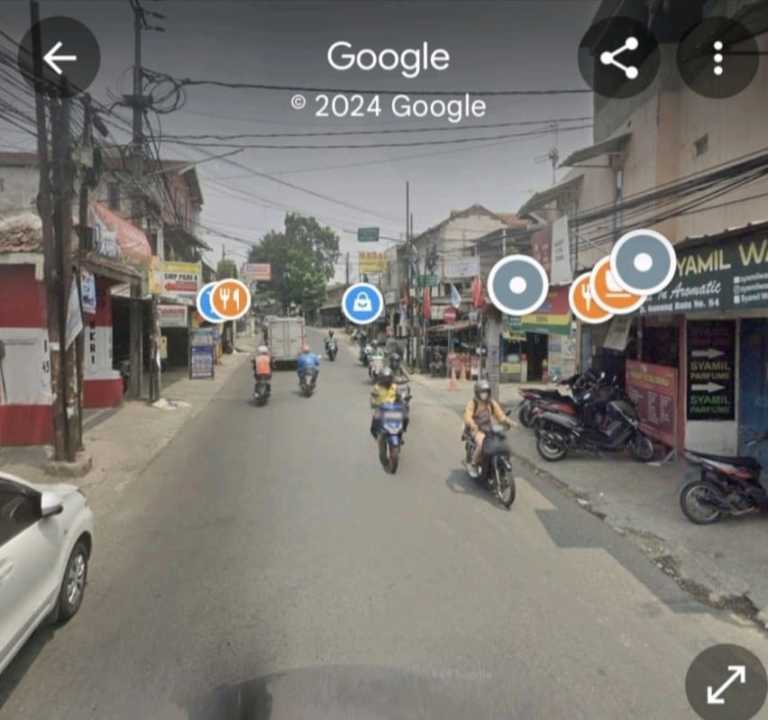
Task: Open the blue shopping bag place marker
Action: pyautogui.click(x=362, y=303)
